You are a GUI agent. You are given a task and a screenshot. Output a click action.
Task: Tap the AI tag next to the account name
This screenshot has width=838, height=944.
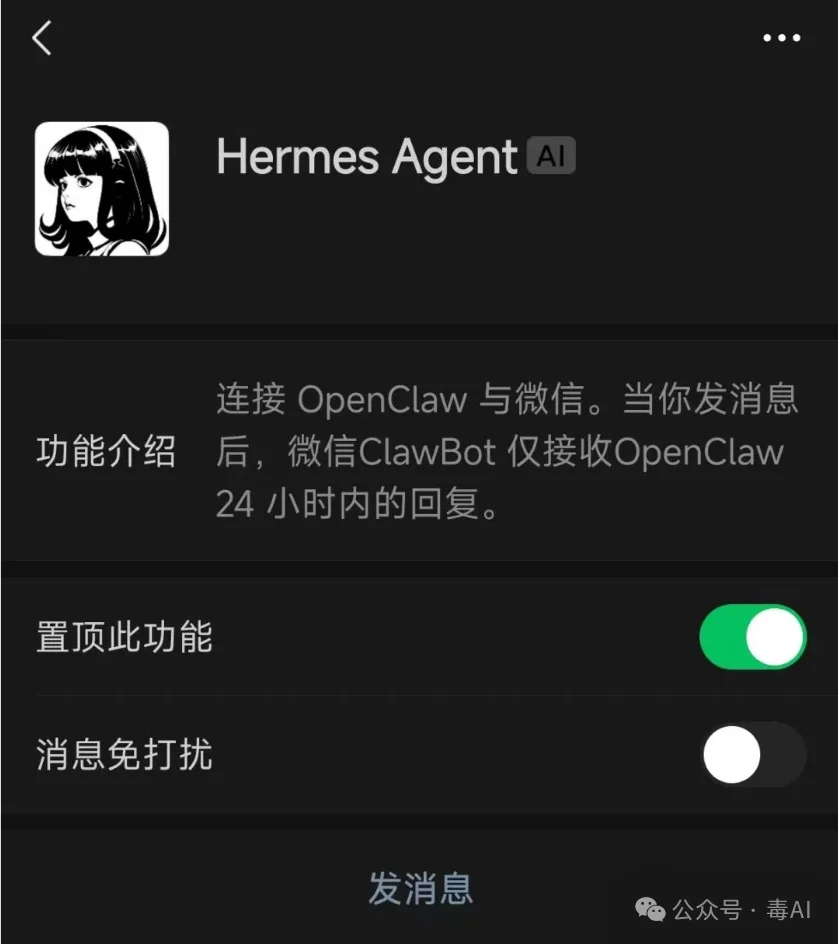click(x=551, y=156)
